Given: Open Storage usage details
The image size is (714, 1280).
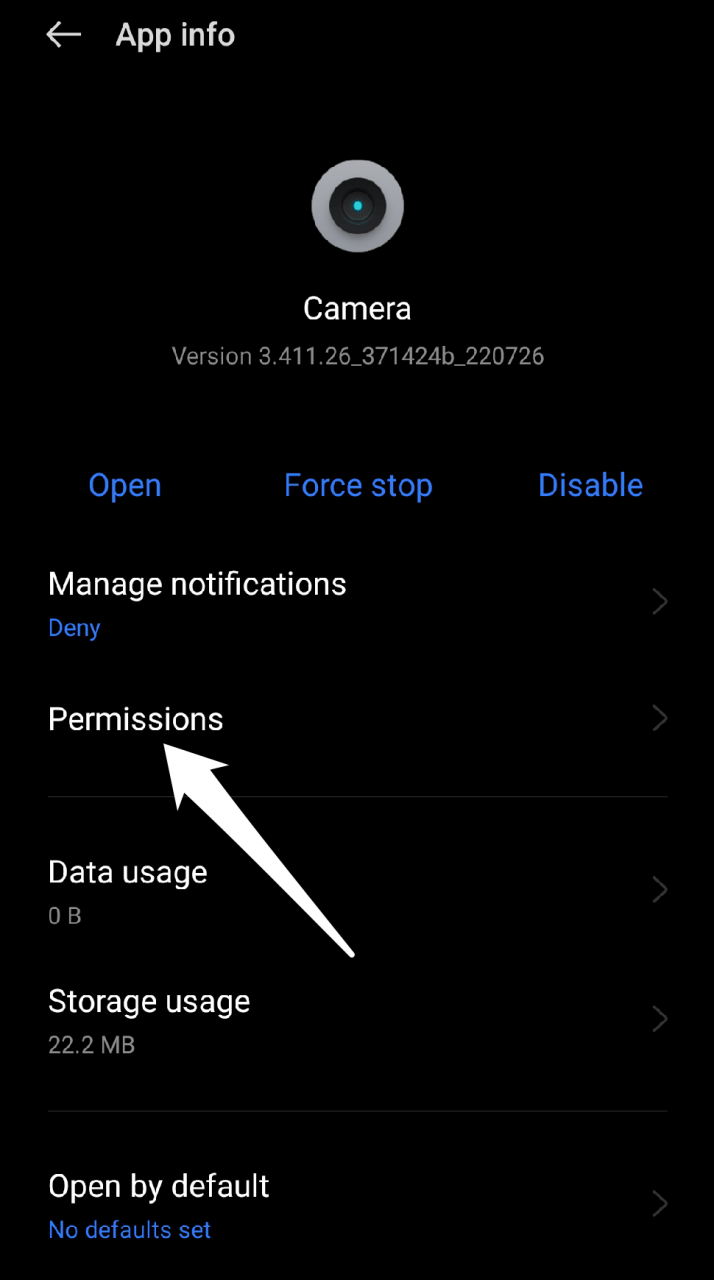Looking at the screenshot, I should click(357, 1020).
